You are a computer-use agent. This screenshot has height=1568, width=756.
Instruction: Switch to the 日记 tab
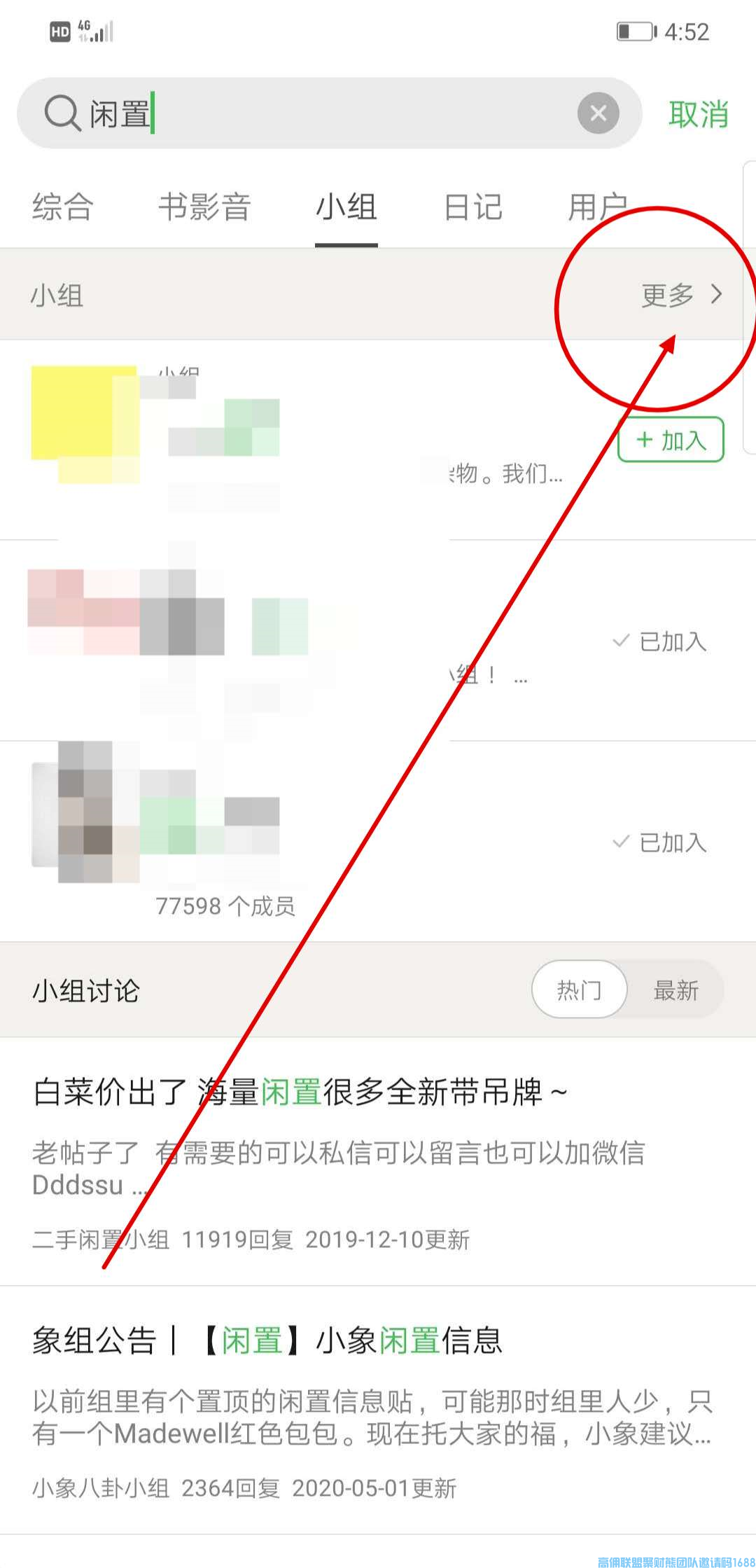[473, 207]
